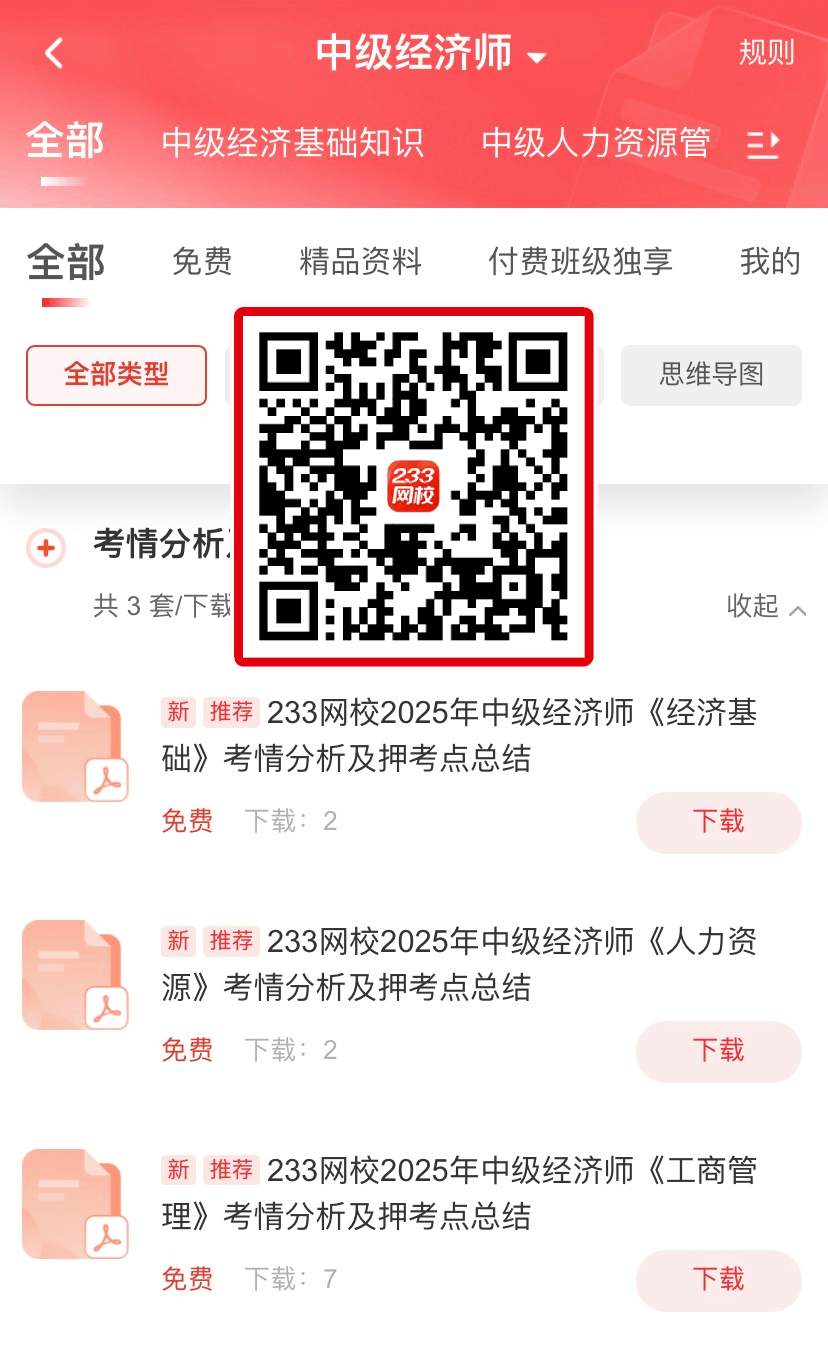Image resolution: width=828 pixels, height=1371 pixels.
Task: Tap the red plus icon beside 考情分析
Action: click(45, 548)
